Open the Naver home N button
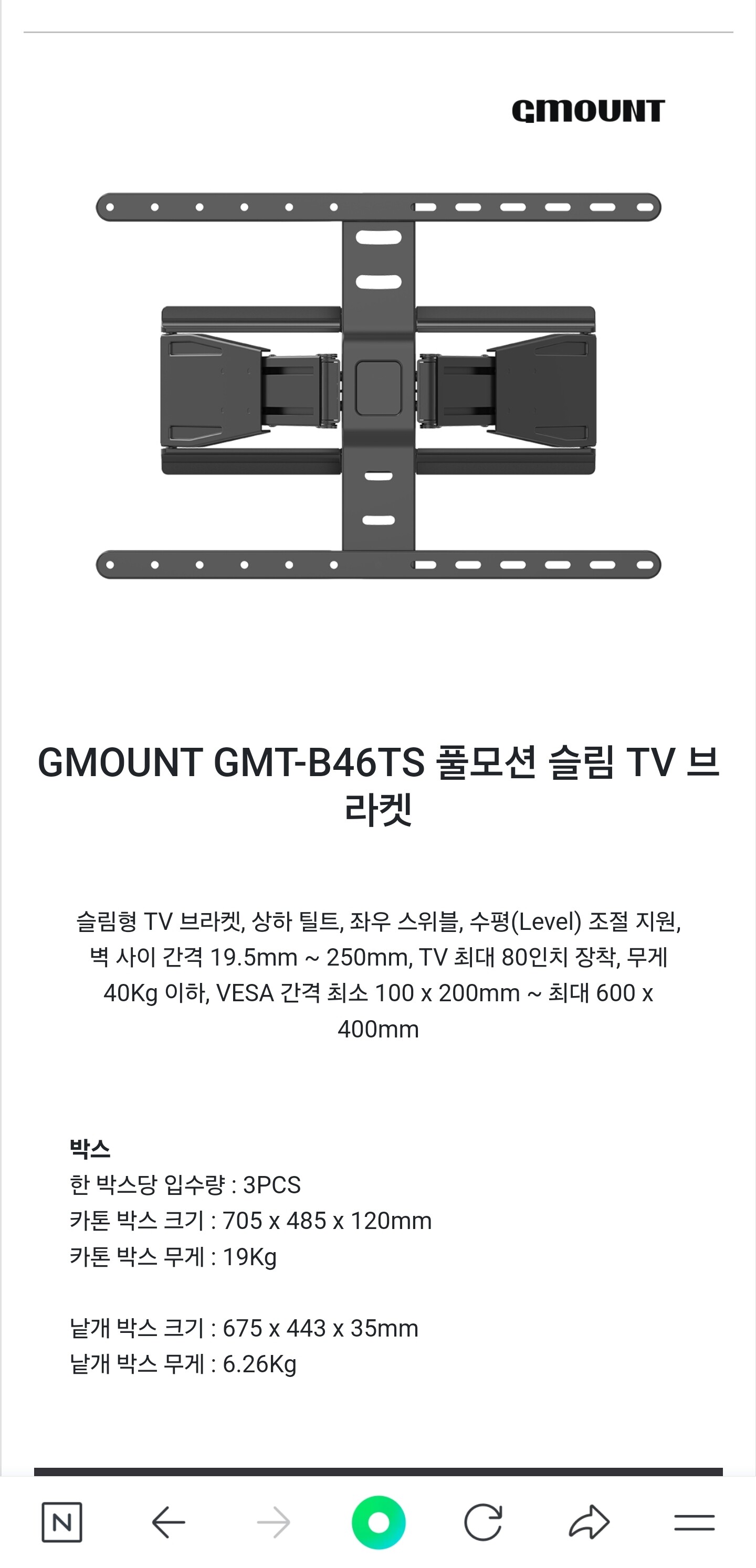The image size is (756, 1568). (x=62, y=1522)
